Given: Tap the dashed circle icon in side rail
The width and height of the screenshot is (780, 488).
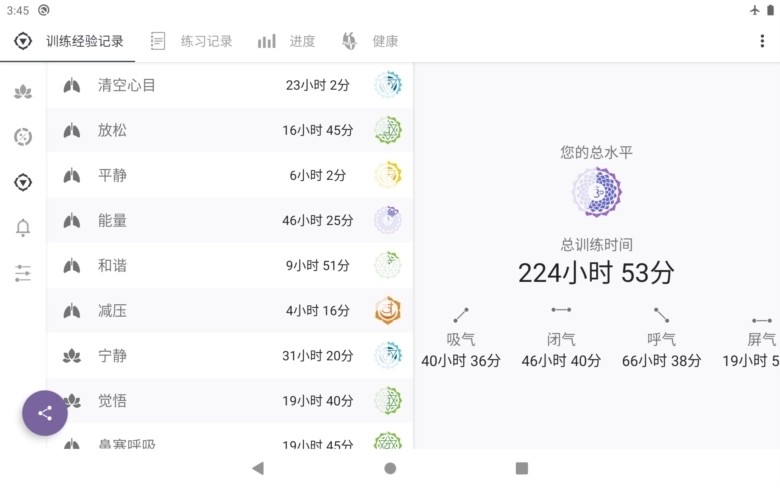Looking at the screenshot, I should [x=23, y=137].
